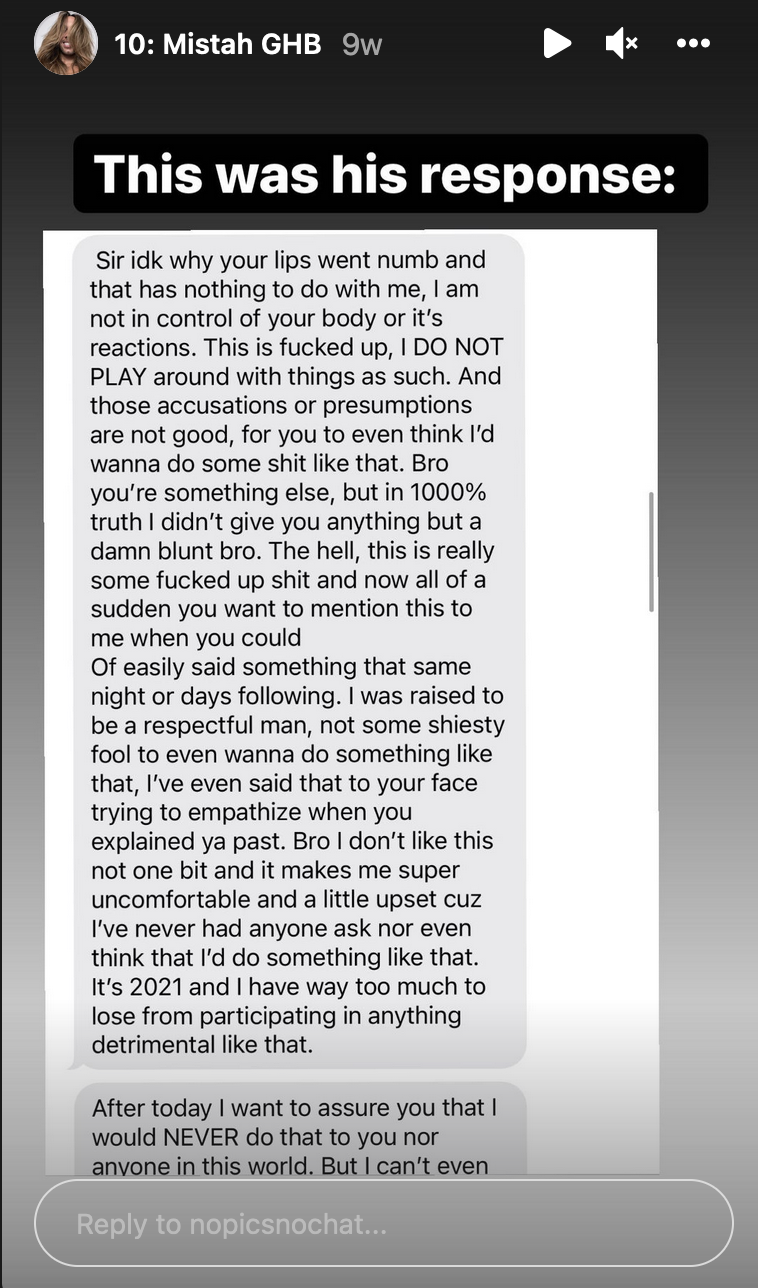
Task: Resume story playback
Action: (x=557, y=43)
